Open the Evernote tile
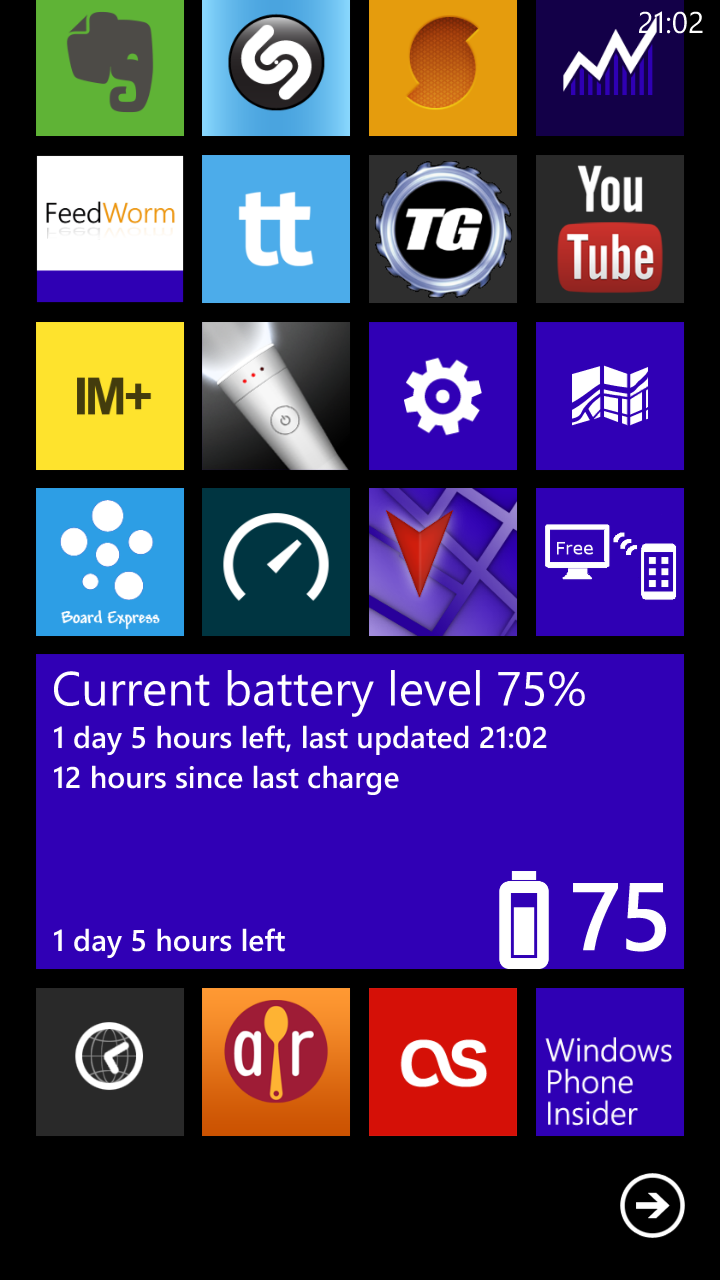The height and width of the screenshot is (1280, 720). click(x=110, y=68)
